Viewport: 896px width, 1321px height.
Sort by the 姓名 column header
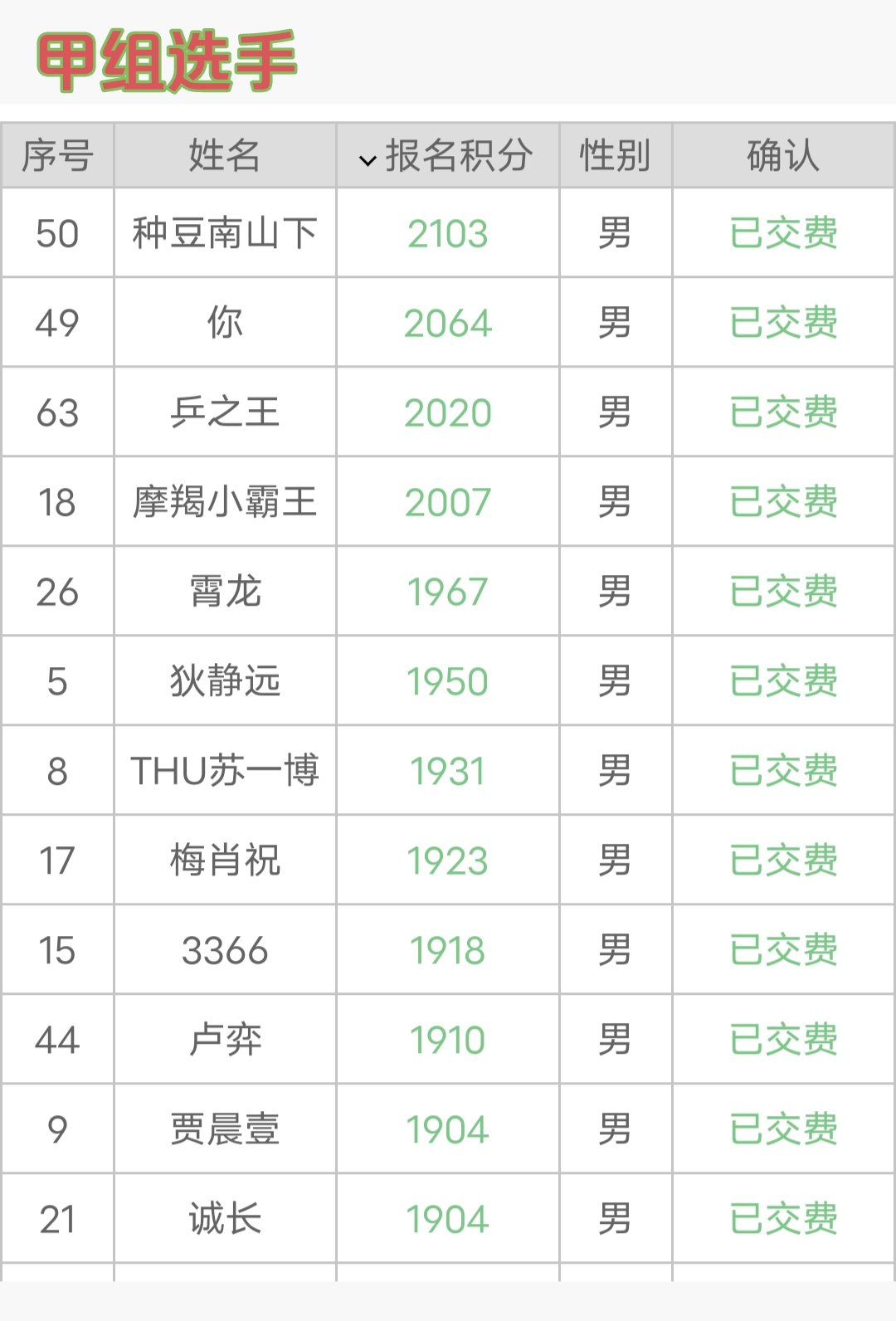[225, 155]
